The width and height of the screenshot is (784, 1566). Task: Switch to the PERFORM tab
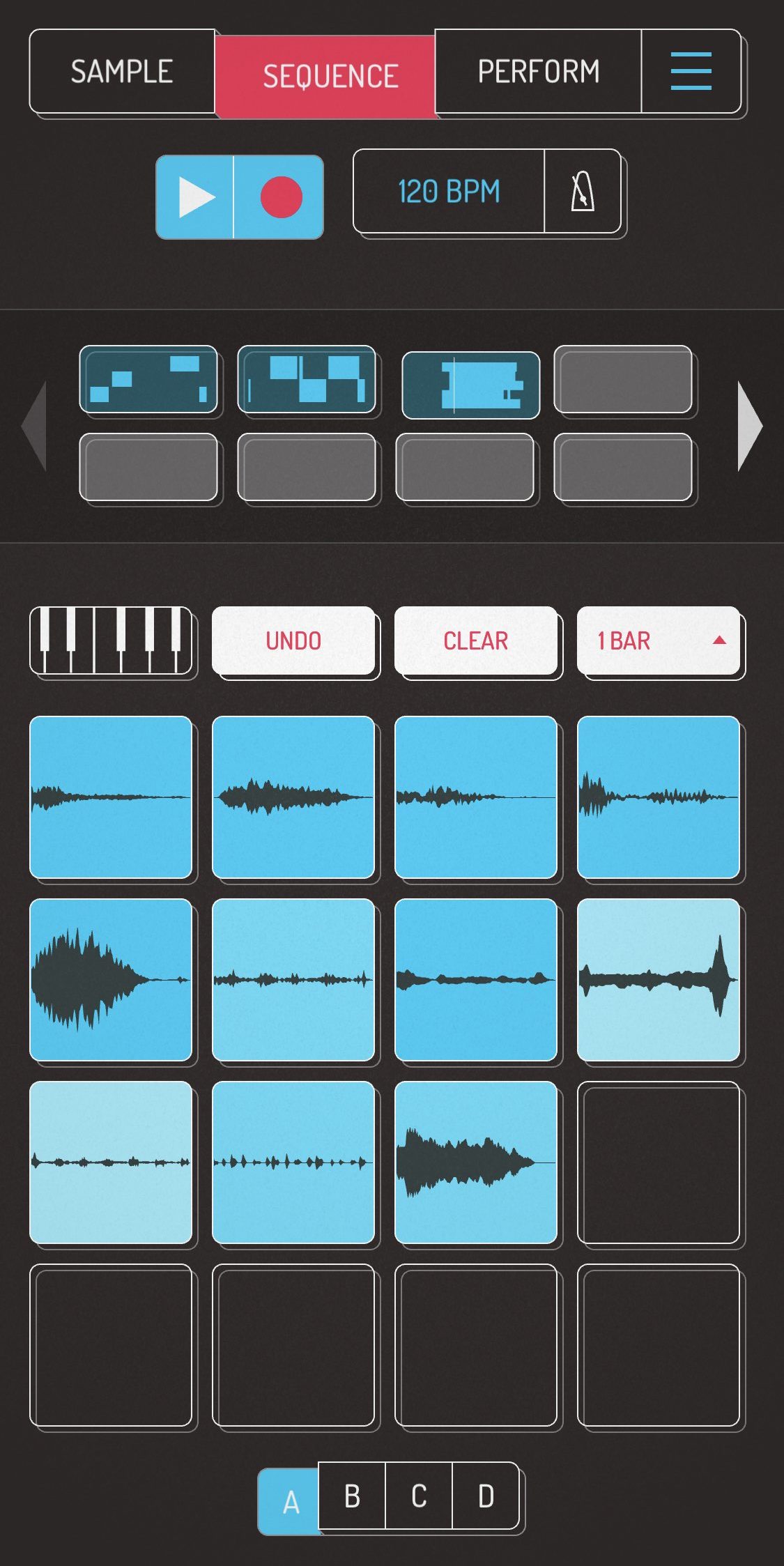pyautogui.click(x=538, y=71)
